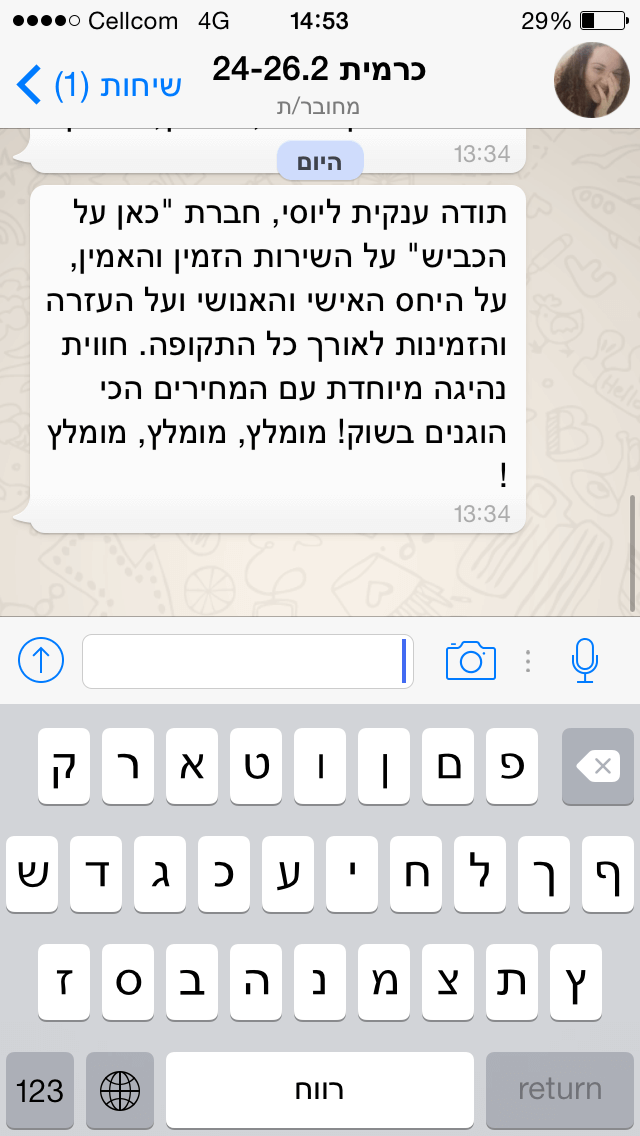Change keyboard language with globe key

coord(120,1089)
